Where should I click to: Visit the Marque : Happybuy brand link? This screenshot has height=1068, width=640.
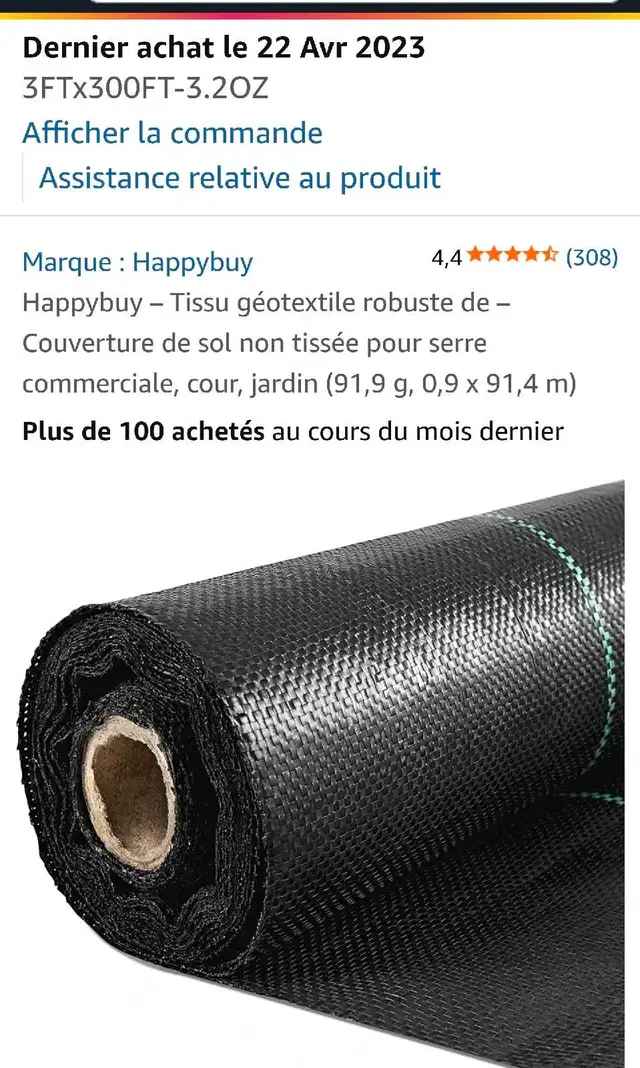coord(138,262)
